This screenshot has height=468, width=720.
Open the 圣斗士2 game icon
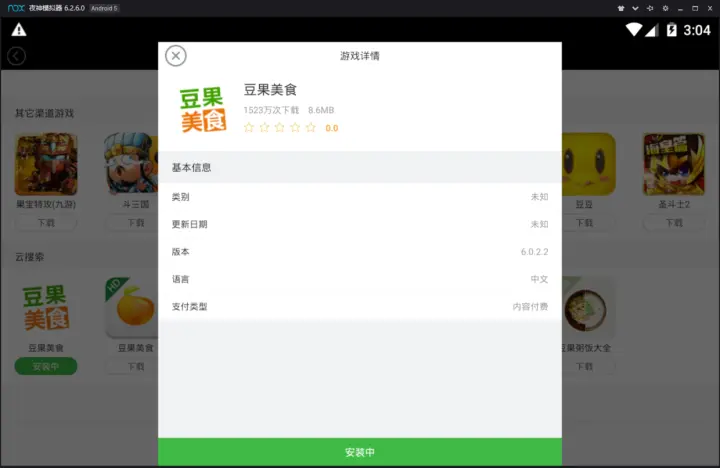[x=673, y=165]
